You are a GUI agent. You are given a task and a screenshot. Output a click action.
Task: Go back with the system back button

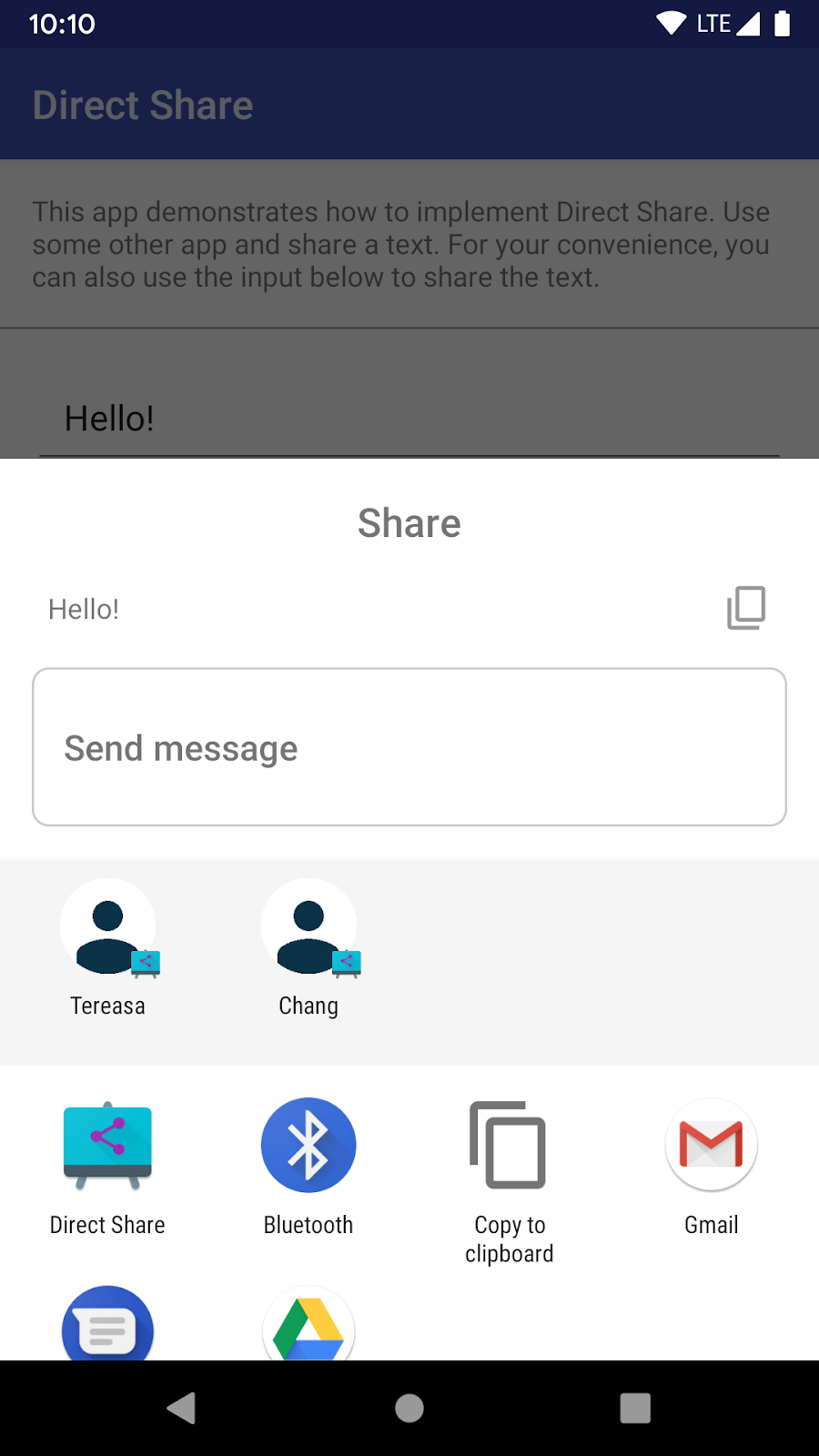click(182, 1408)
